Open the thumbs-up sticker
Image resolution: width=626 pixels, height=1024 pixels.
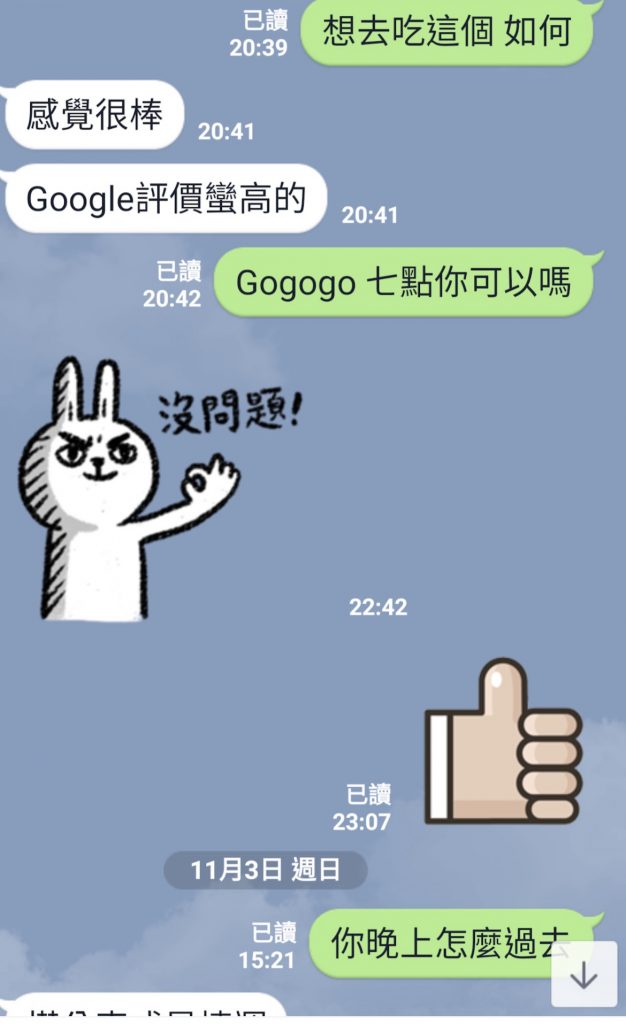503,743
